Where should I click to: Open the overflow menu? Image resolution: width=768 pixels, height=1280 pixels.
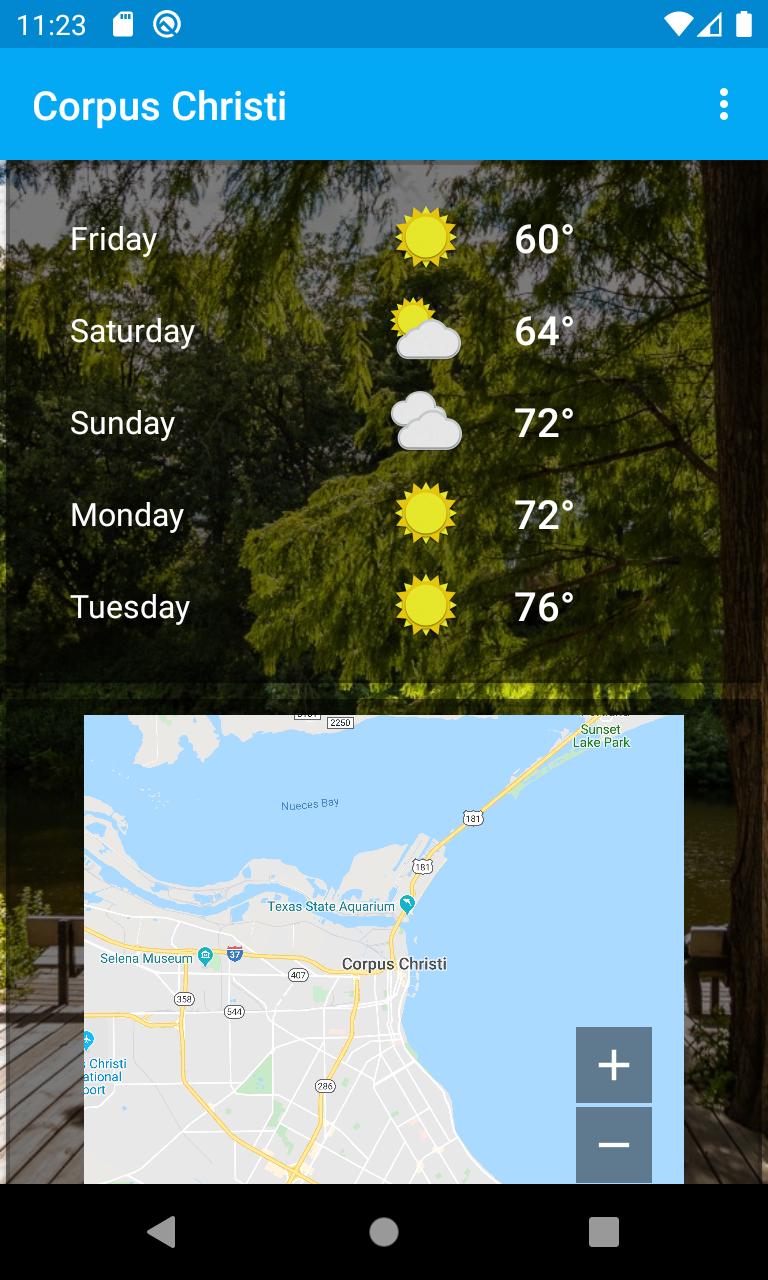click(x=723, y=104)
